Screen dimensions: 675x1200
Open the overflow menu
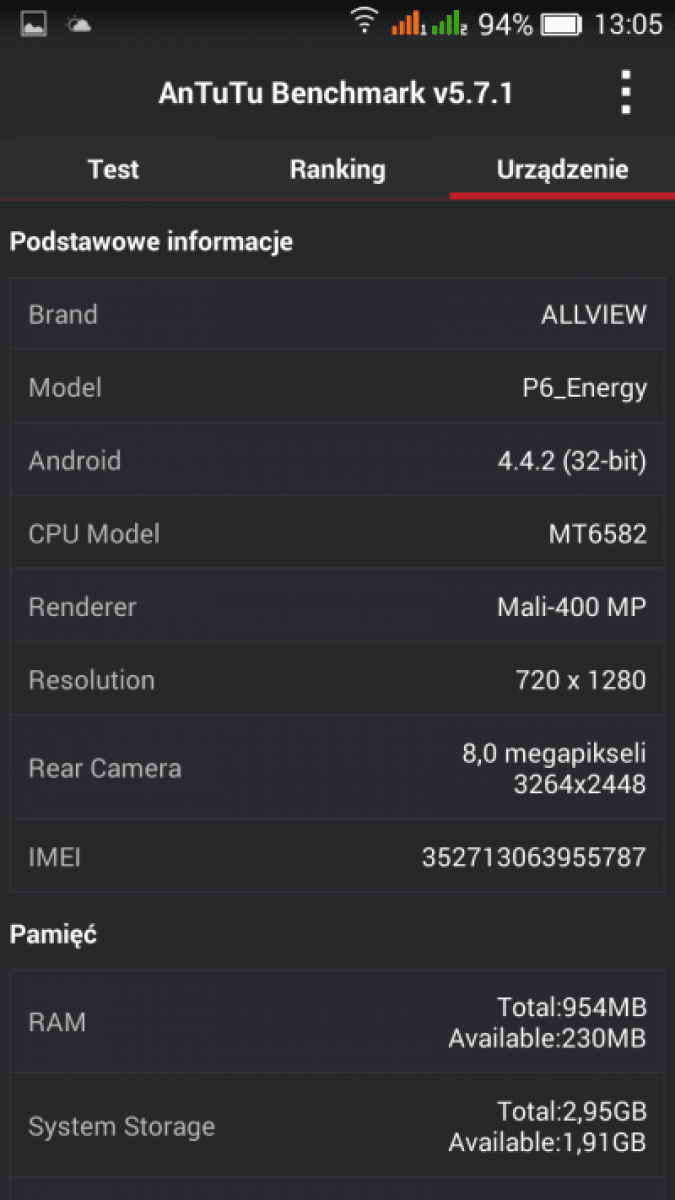click(626, 93)
